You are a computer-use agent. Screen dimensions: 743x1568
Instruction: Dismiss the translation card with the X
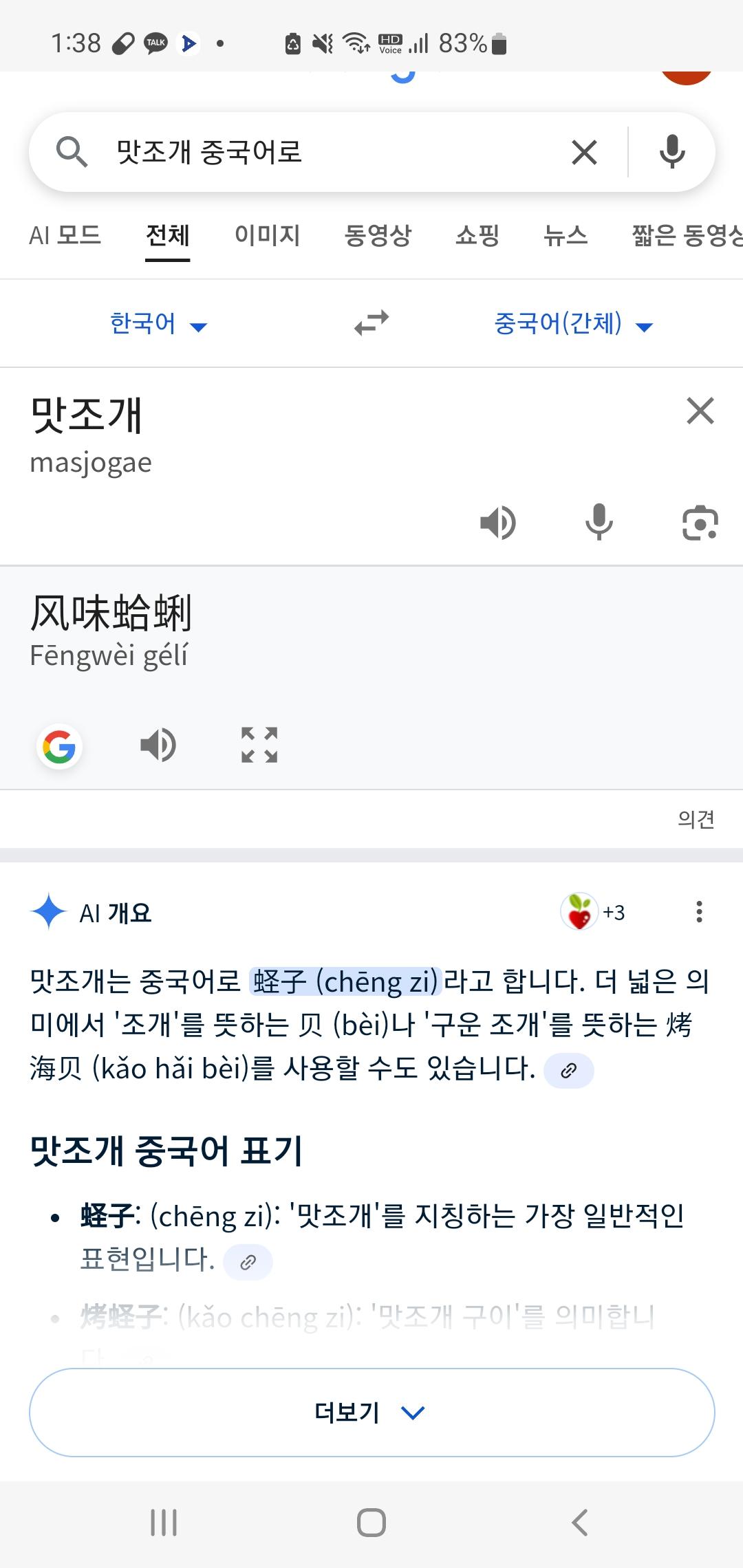click(x=700, y=411)
